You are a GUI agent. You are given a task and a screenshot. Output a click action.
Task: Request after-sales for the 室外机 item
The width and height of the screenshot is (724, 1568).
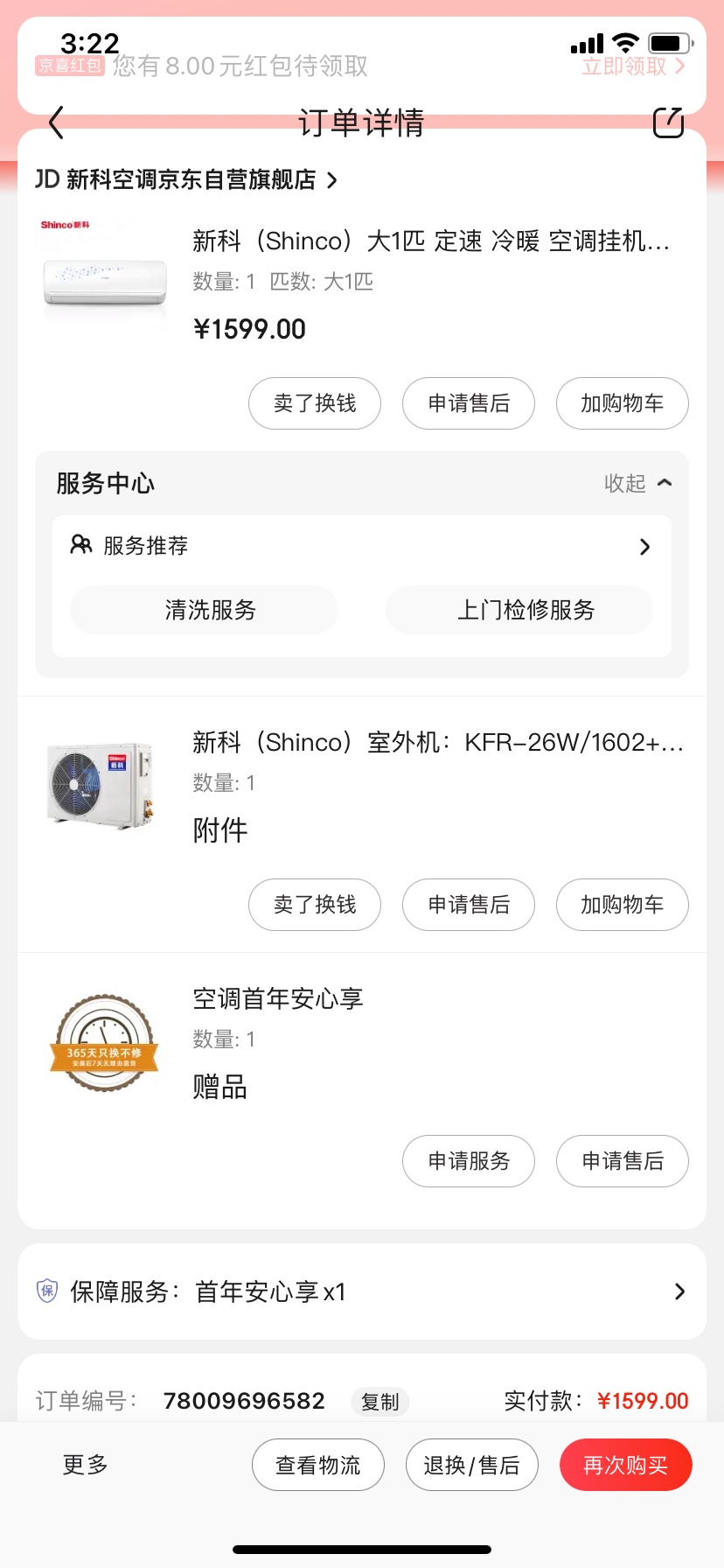point(469,905)
